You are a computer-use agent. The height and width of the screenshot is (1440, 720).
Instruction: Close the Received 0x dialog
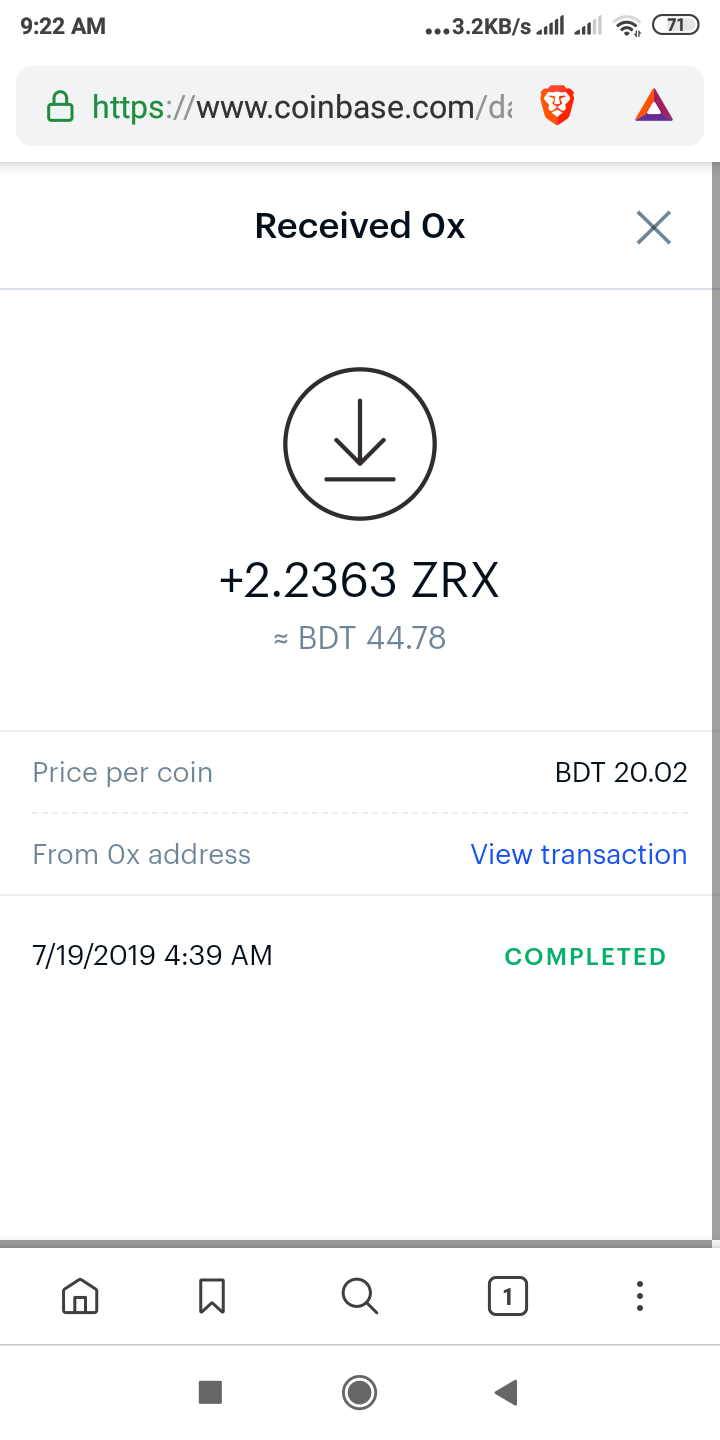point(654,228)
